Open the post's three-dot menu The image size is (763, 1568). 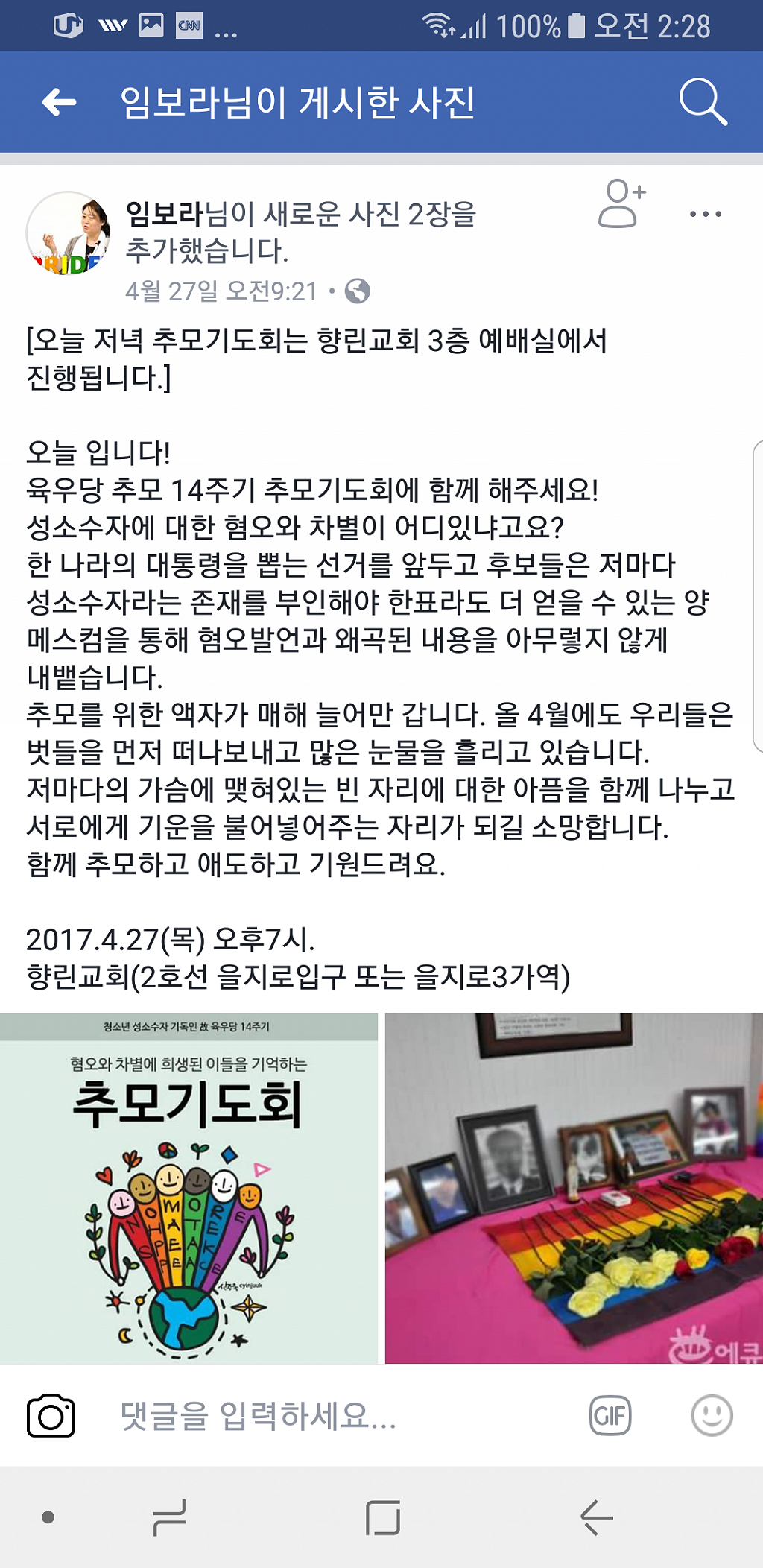(x=705, y=215)
